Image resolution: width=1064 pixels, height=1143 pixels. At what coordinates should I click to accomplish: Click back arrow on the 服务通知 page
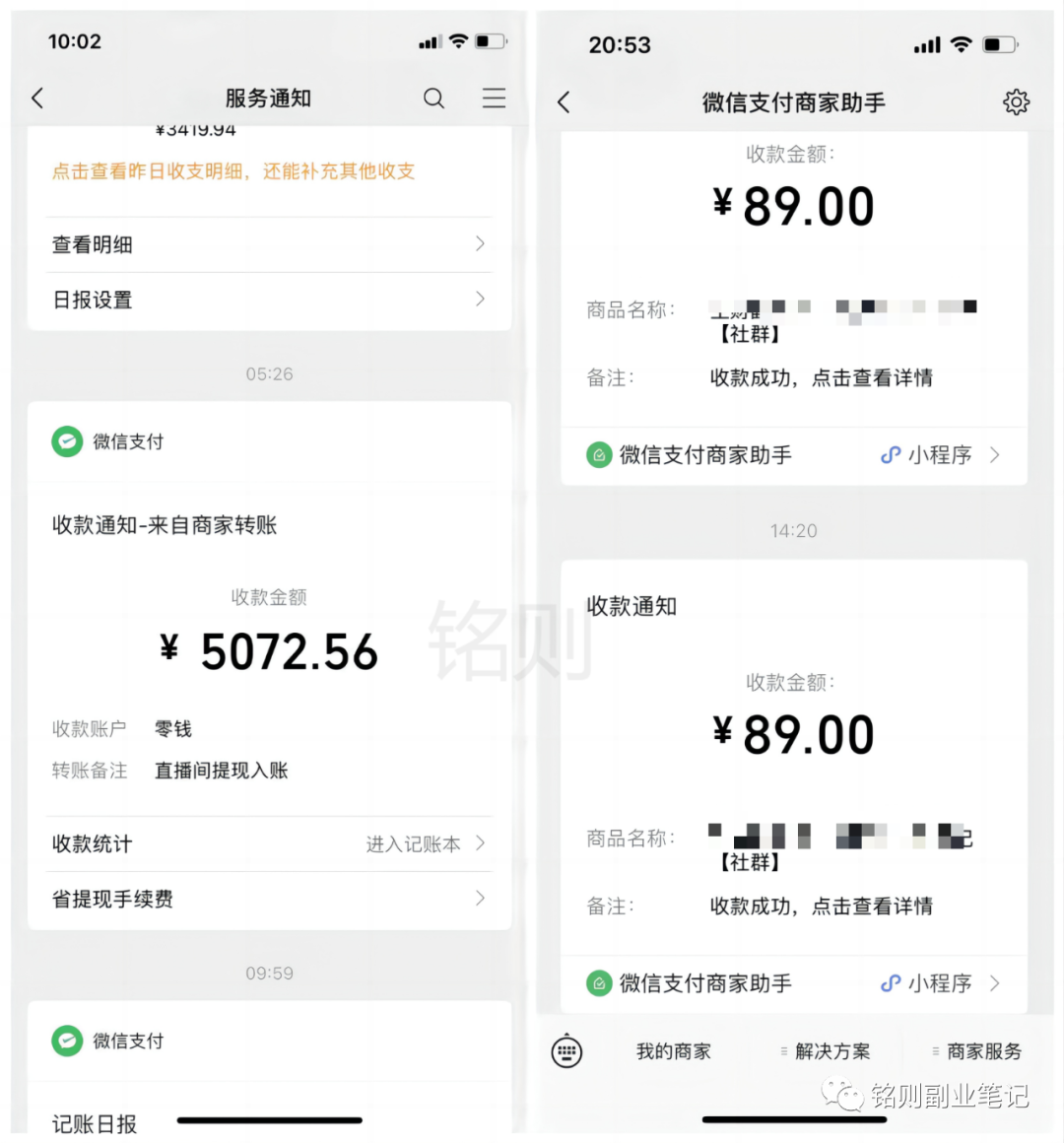tap(36, 99)
